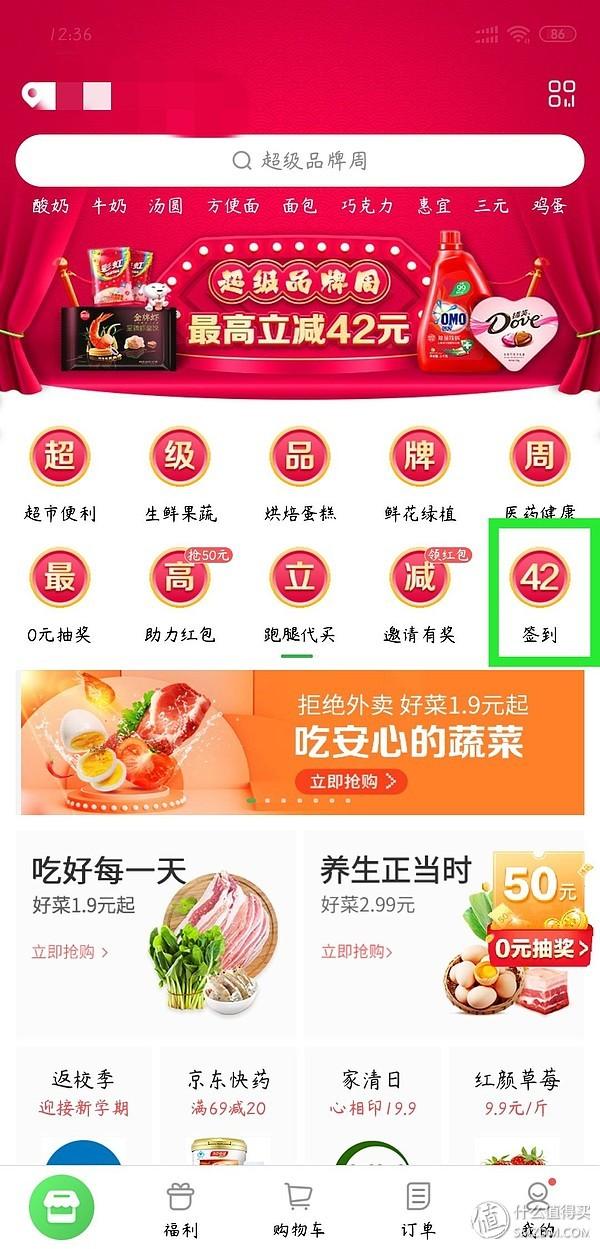Switch to the 订单 tab
The width and height of the screenshot is (600, 1249).
418,1206
